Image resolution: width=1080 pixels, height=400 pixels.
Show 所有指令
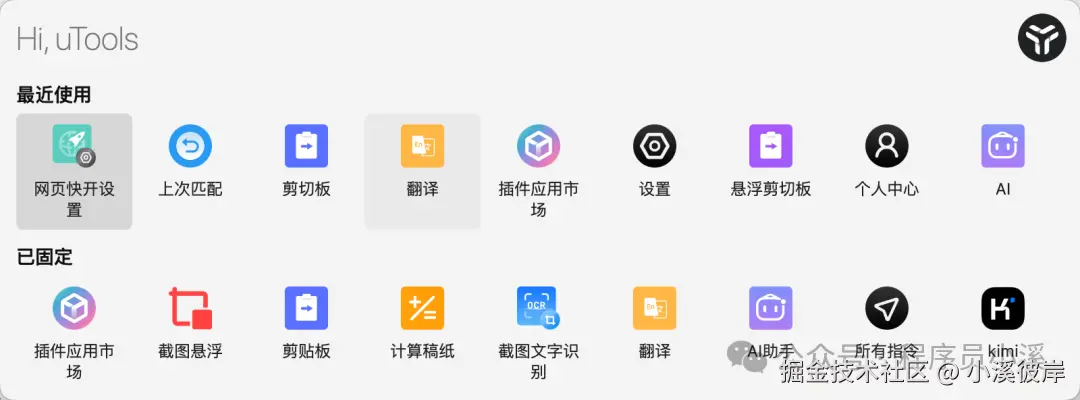(x=886, y=322)
